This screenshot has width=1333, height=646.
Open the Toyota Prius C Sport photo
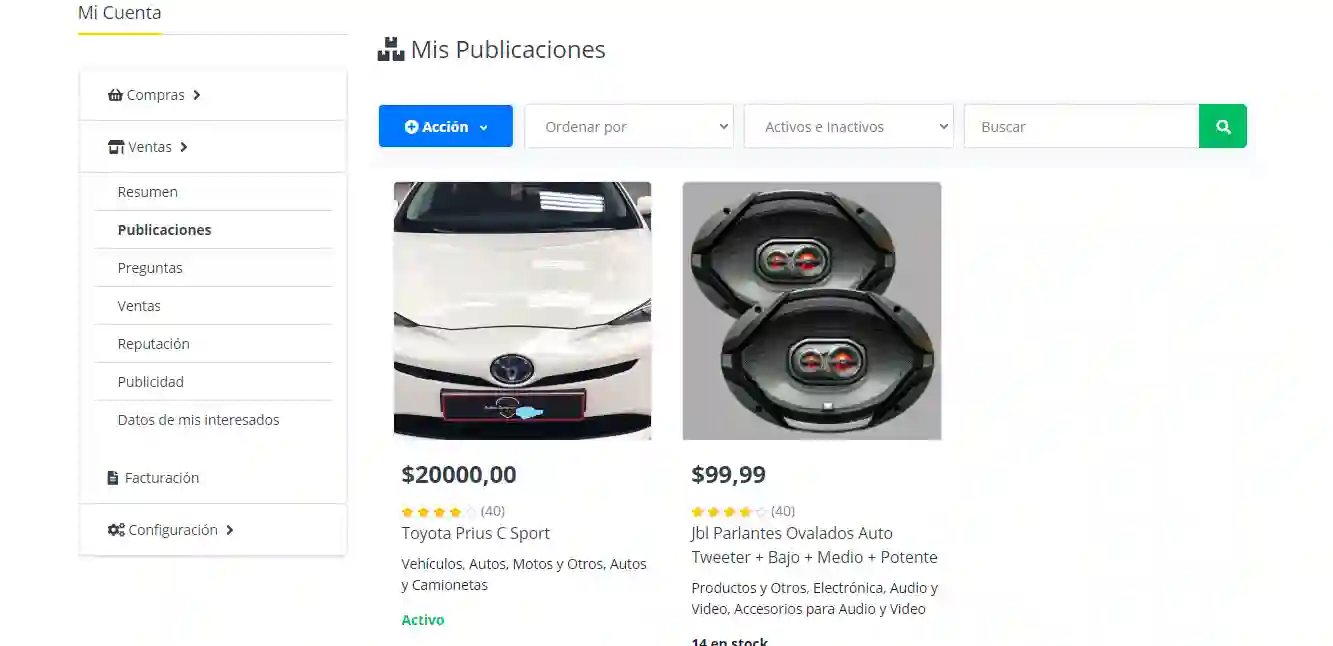coord(522,311)
